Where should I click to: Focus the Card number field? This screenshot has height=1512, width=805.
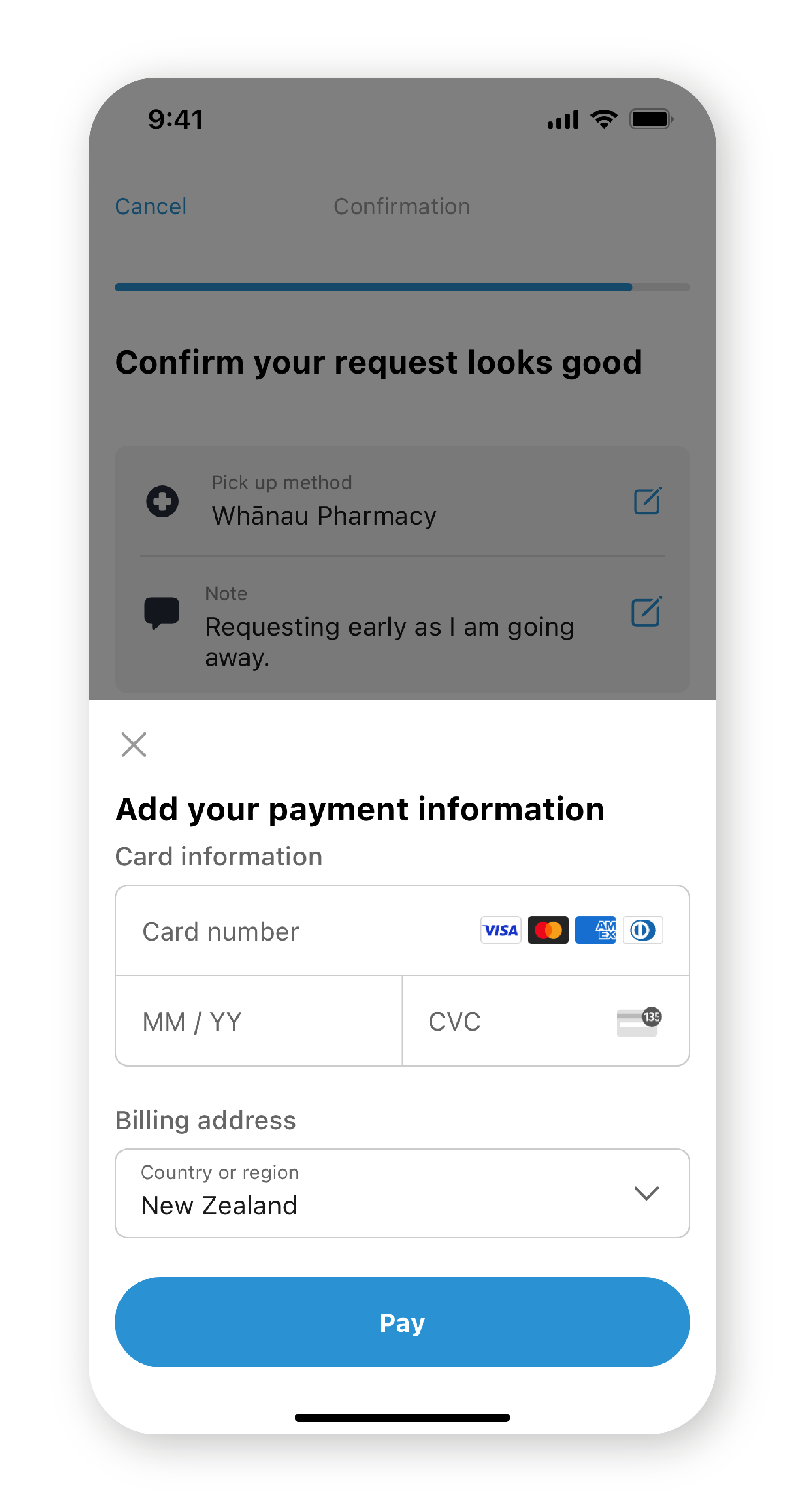[x=402, y=931]
